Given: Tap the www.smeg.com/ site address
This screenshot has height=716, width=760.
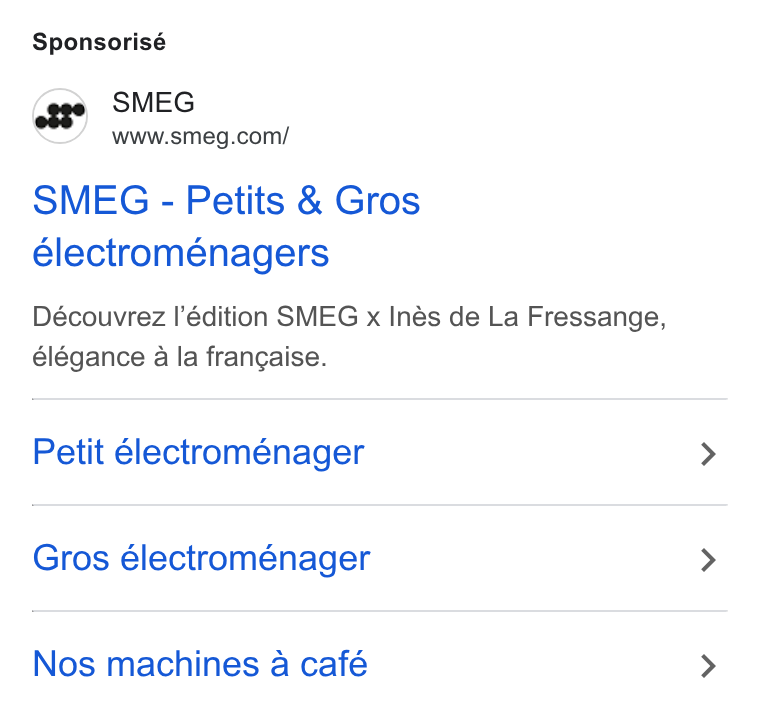Looking at the screenshot, I should pyautogui.click(x=200, y=136).
